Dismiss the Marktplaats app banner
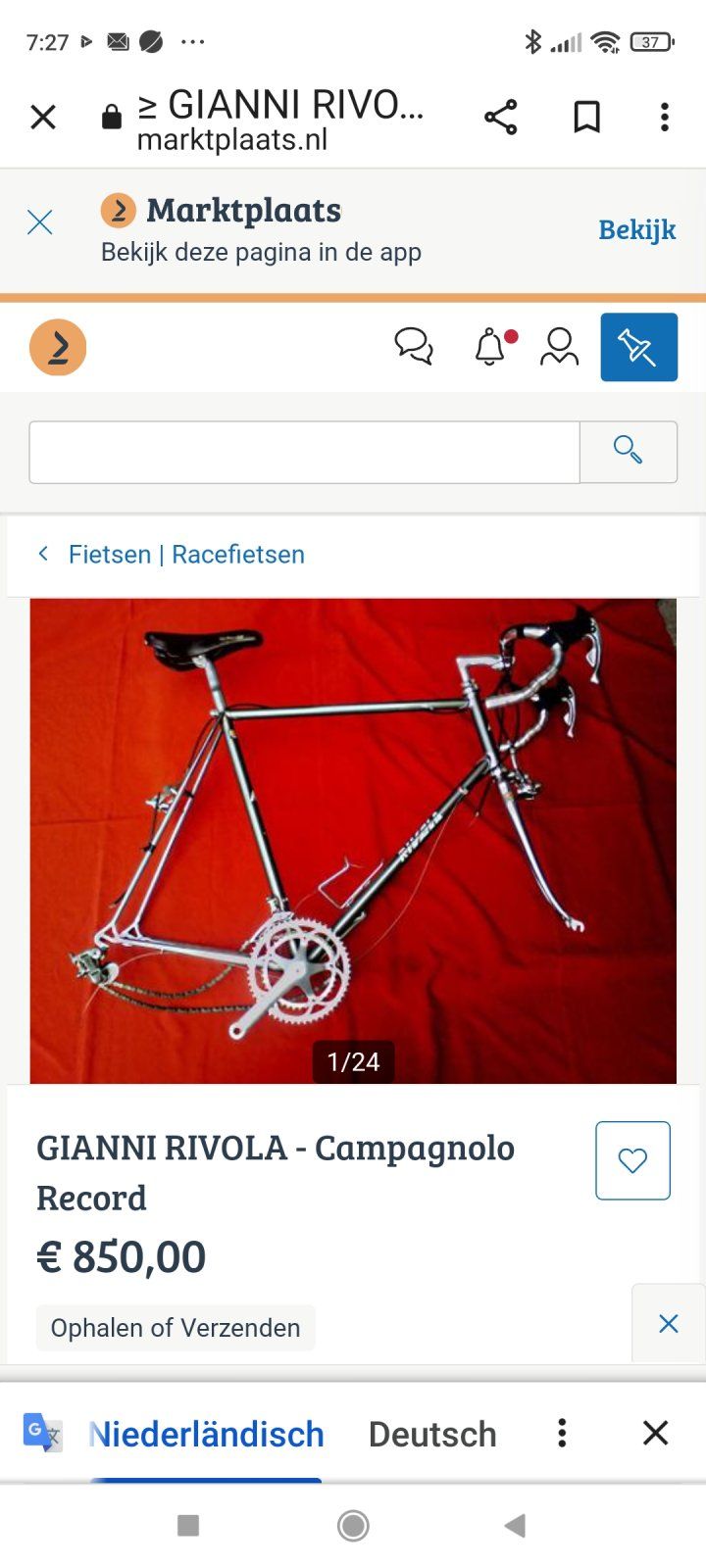Screen dimensions: 706x1568 (x=40, y=222)
